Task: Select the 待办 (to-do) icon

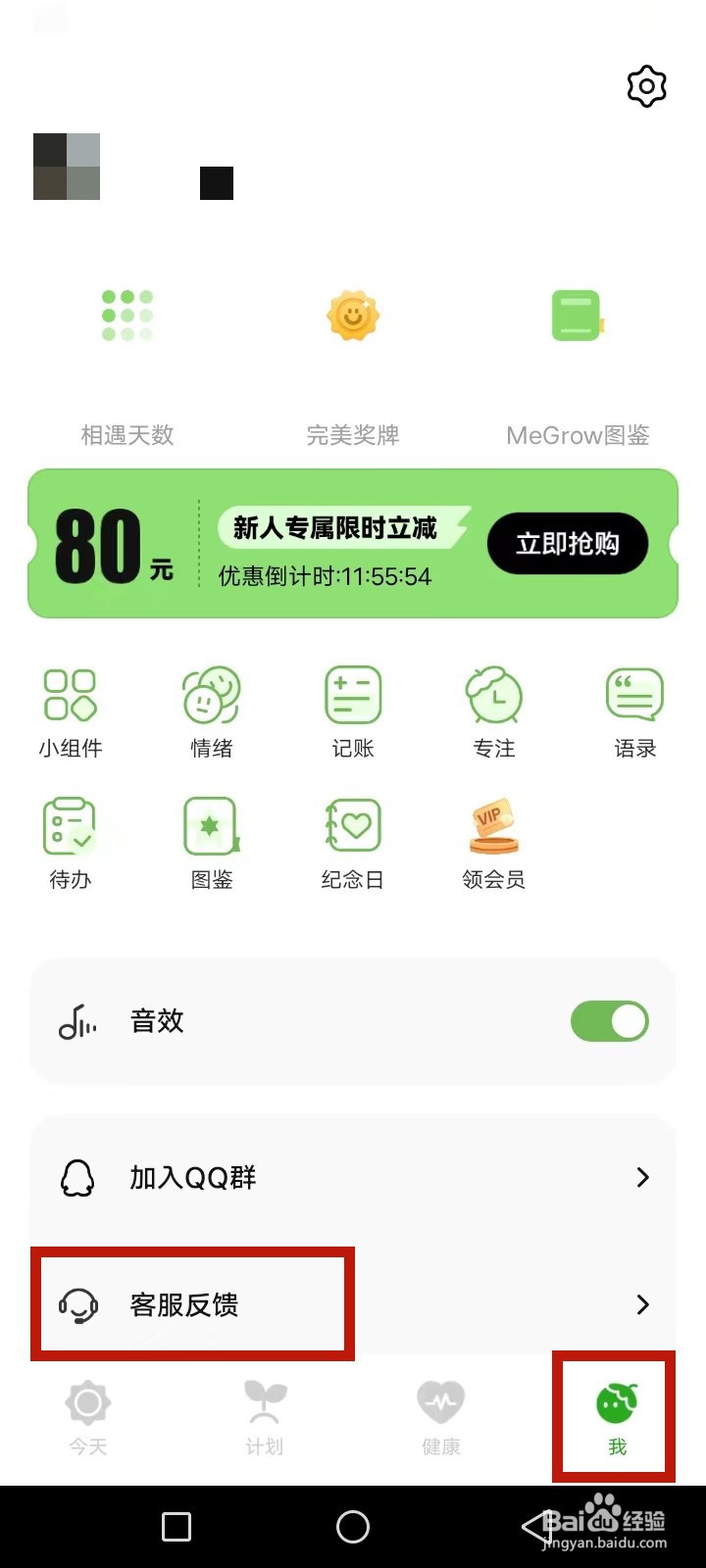Action: coord(71,826)
